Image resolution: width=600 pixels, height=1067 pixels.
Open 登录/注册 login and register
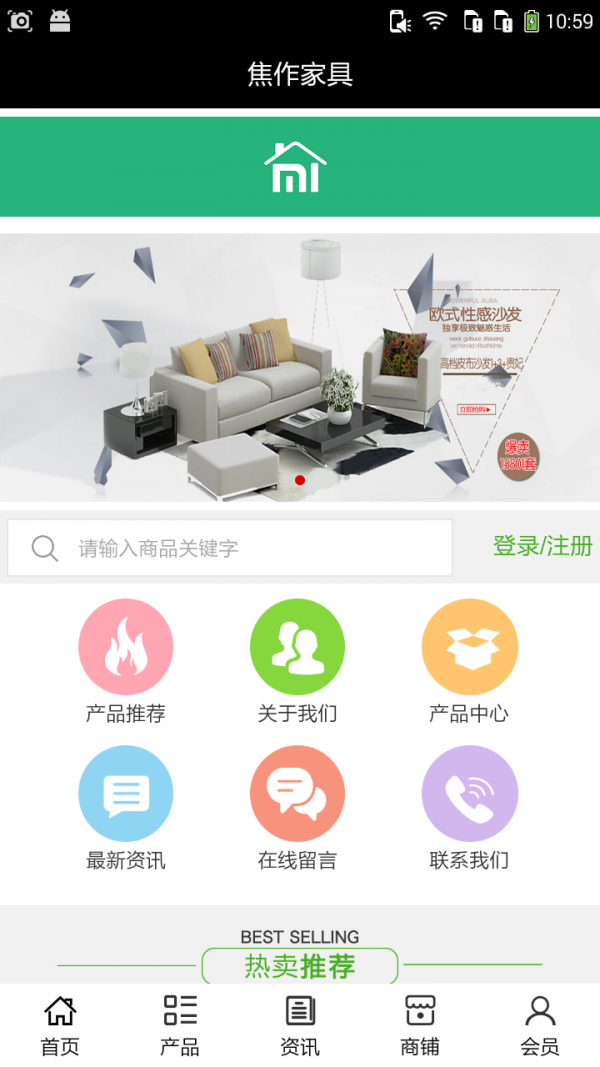pos(542,546)
